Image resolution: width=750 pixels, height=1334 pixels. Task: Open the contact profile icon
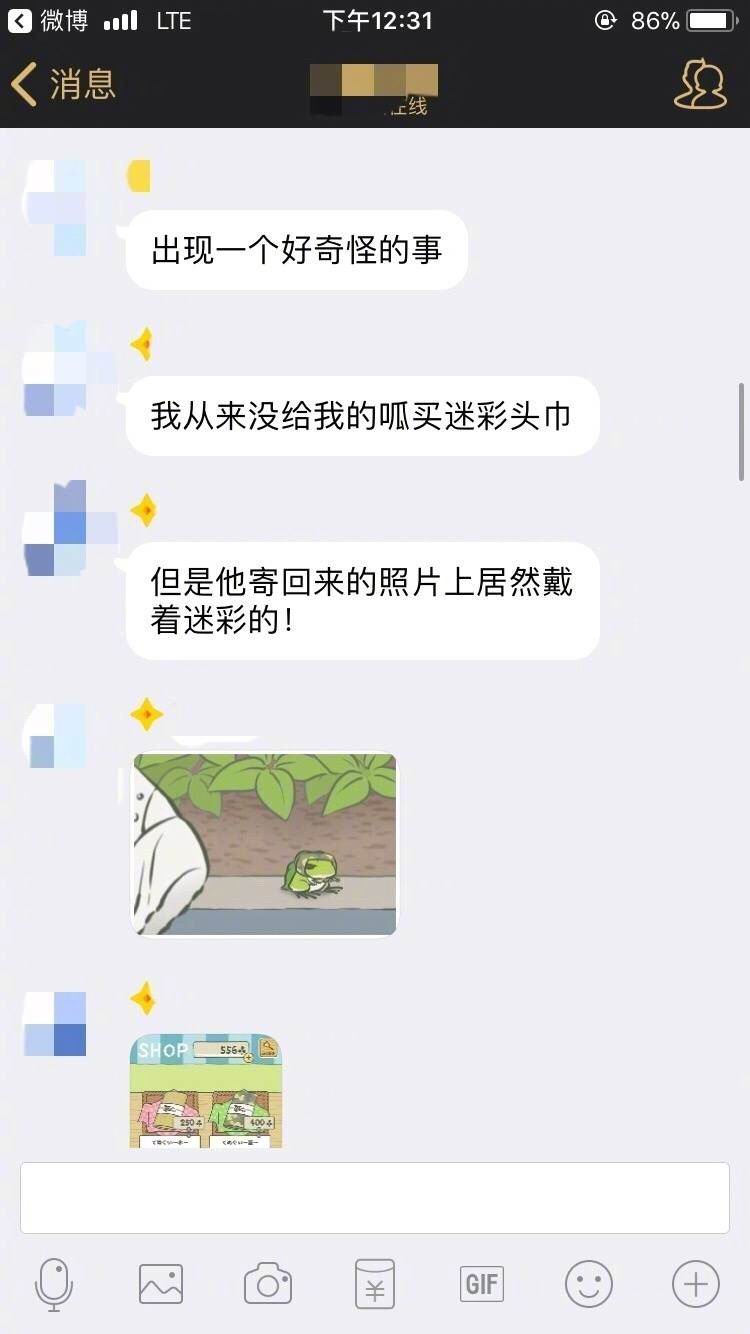tap(699, 84)
